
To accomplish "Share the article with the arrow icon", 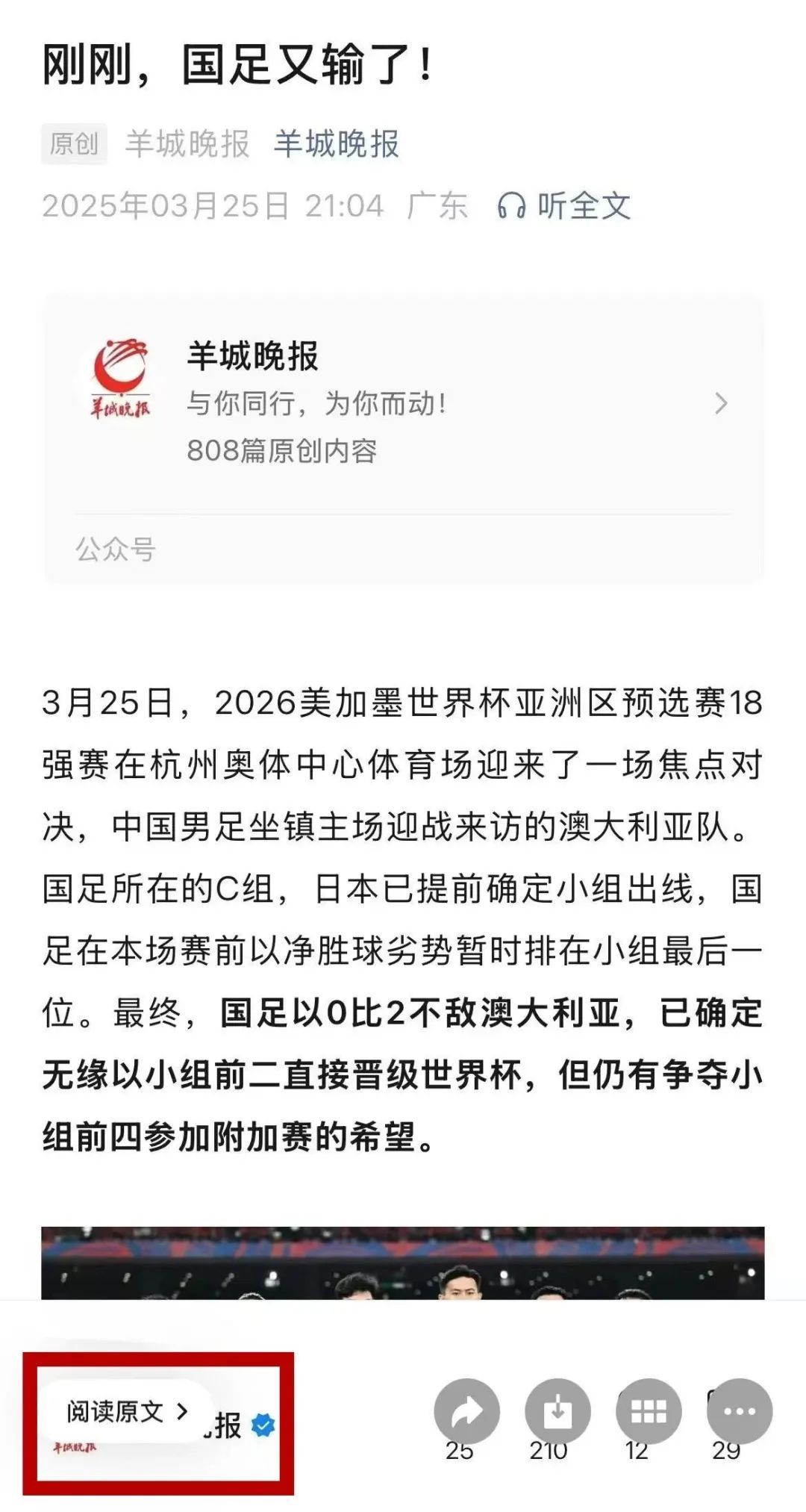I will pyautogui.click(x=466, y=1411).
